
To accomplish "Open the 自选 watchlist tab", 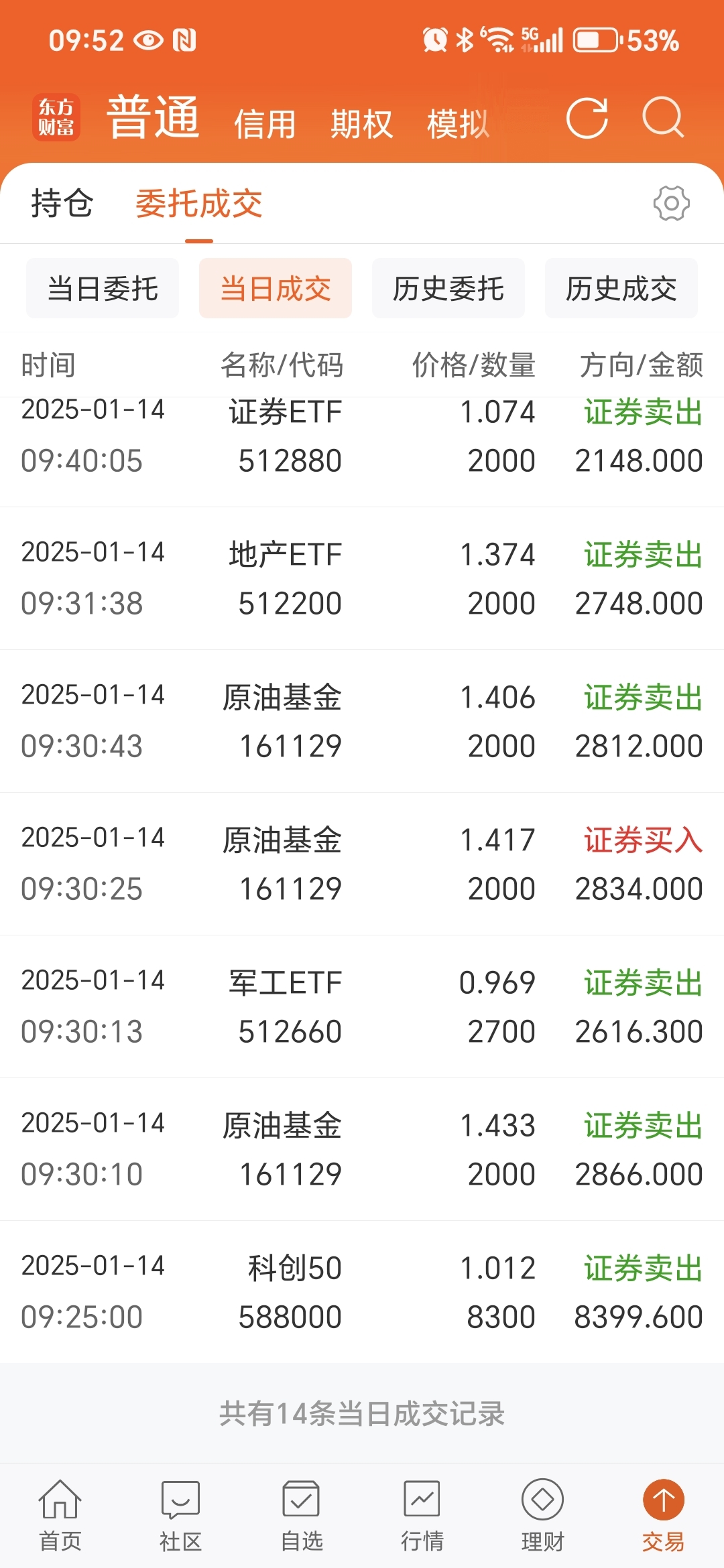I will pyautogui.click(x=302, y=1516).
